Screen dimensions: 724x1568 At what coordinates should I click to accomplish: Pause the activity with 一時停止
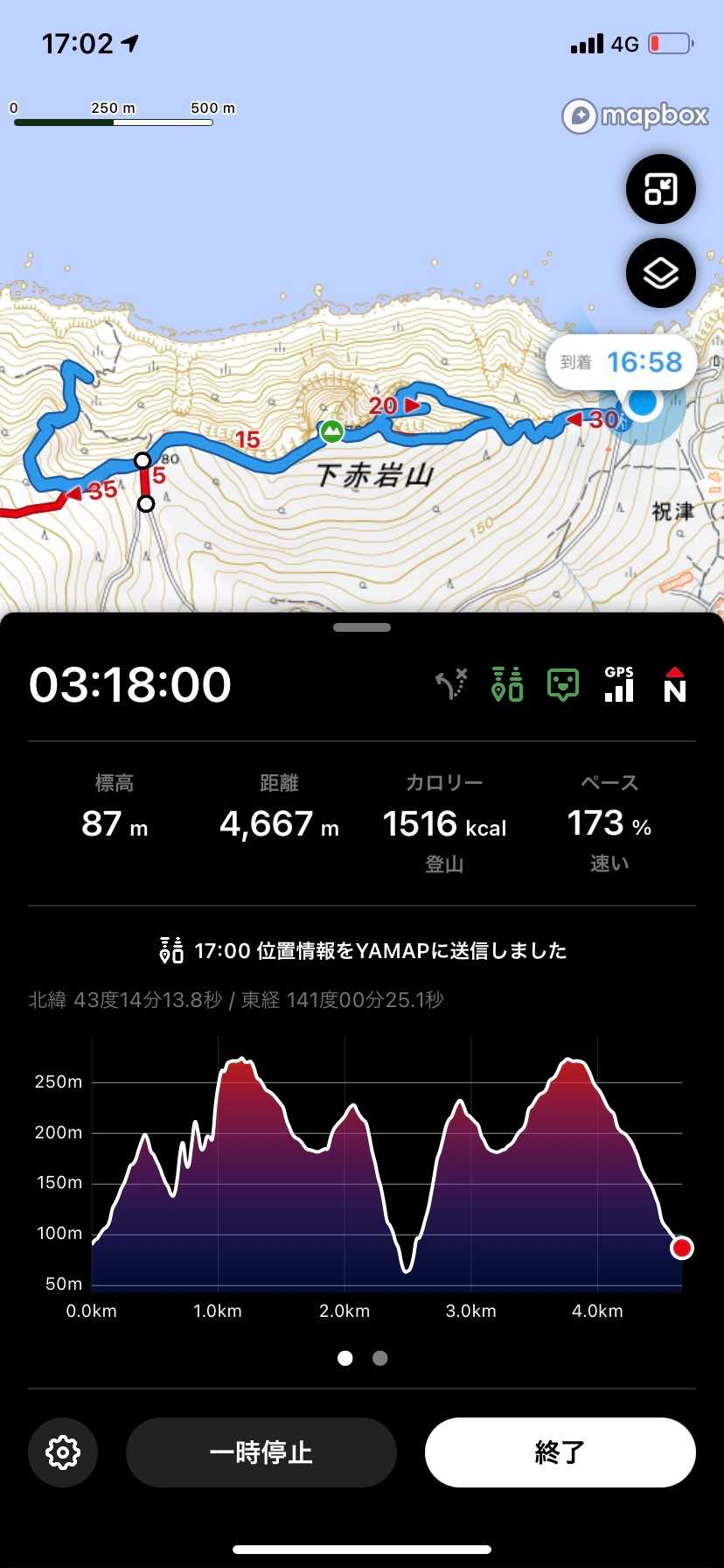[x=261, y=1452]
